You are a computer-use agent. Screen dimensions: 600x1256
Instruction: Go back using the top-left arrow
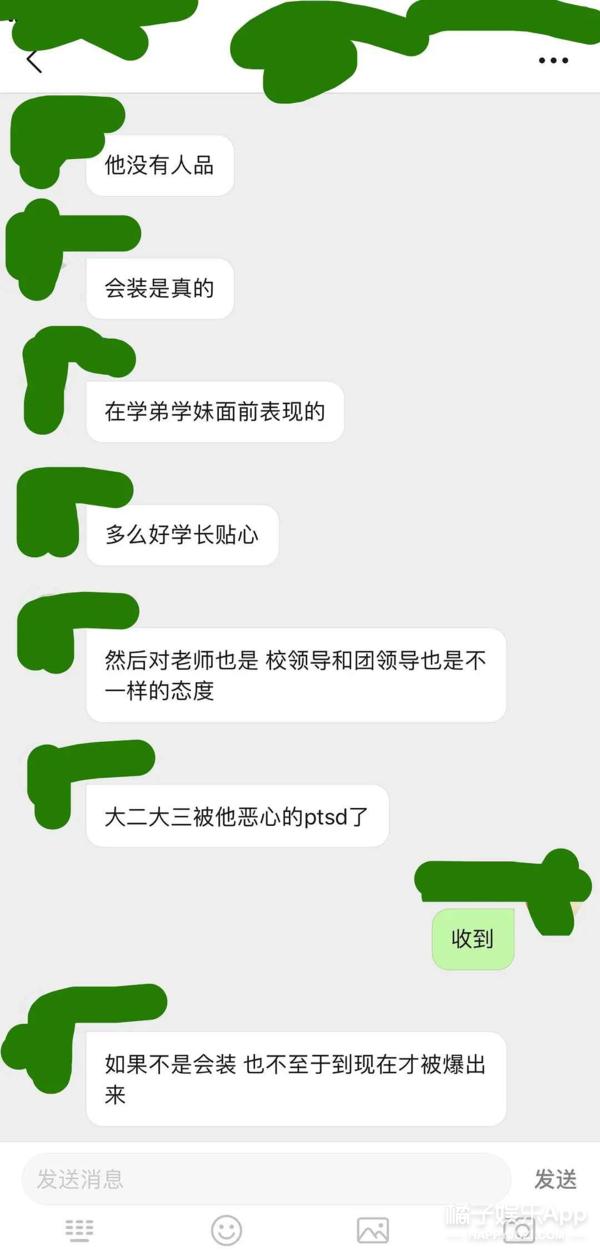(34, 60)
